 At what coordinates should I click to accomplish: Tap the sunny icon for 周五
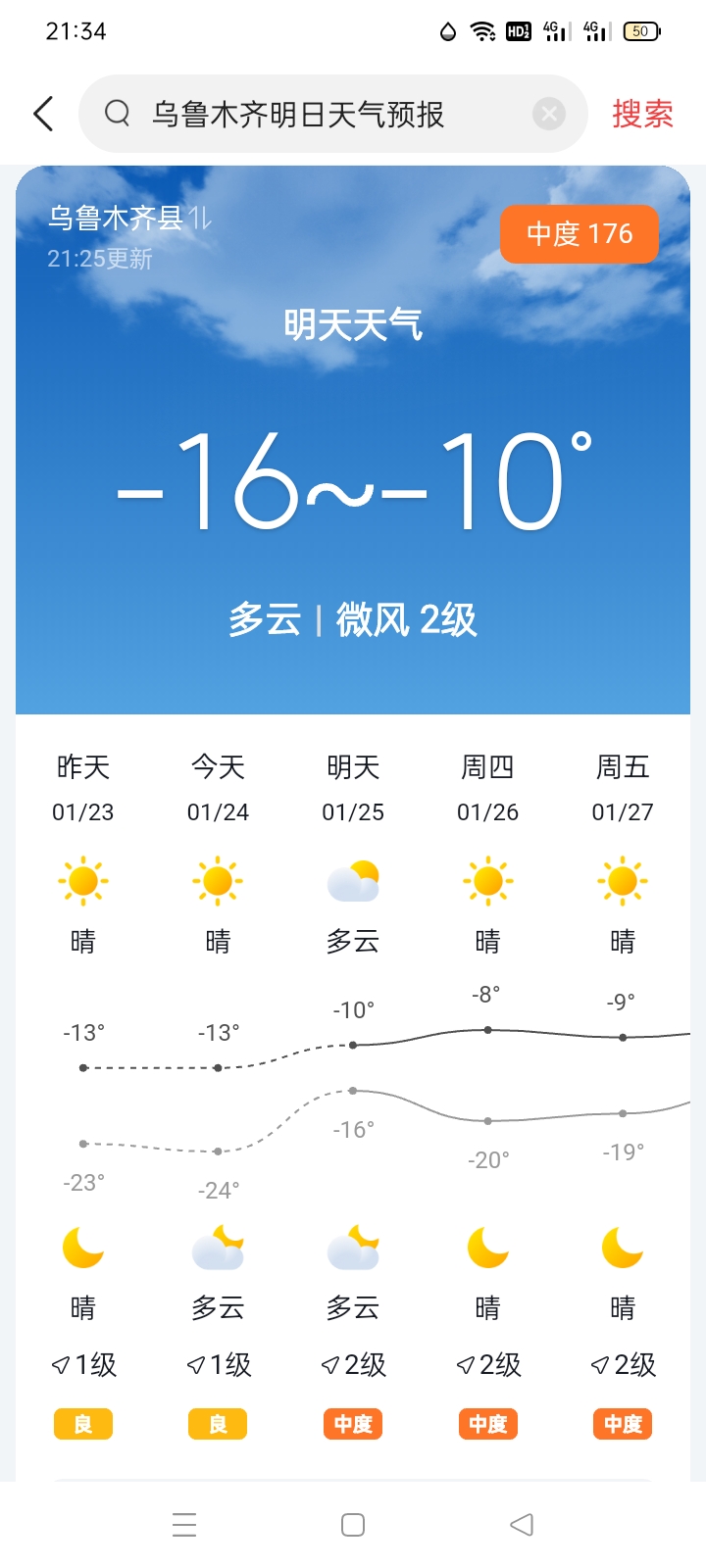[x=622, y=880]
